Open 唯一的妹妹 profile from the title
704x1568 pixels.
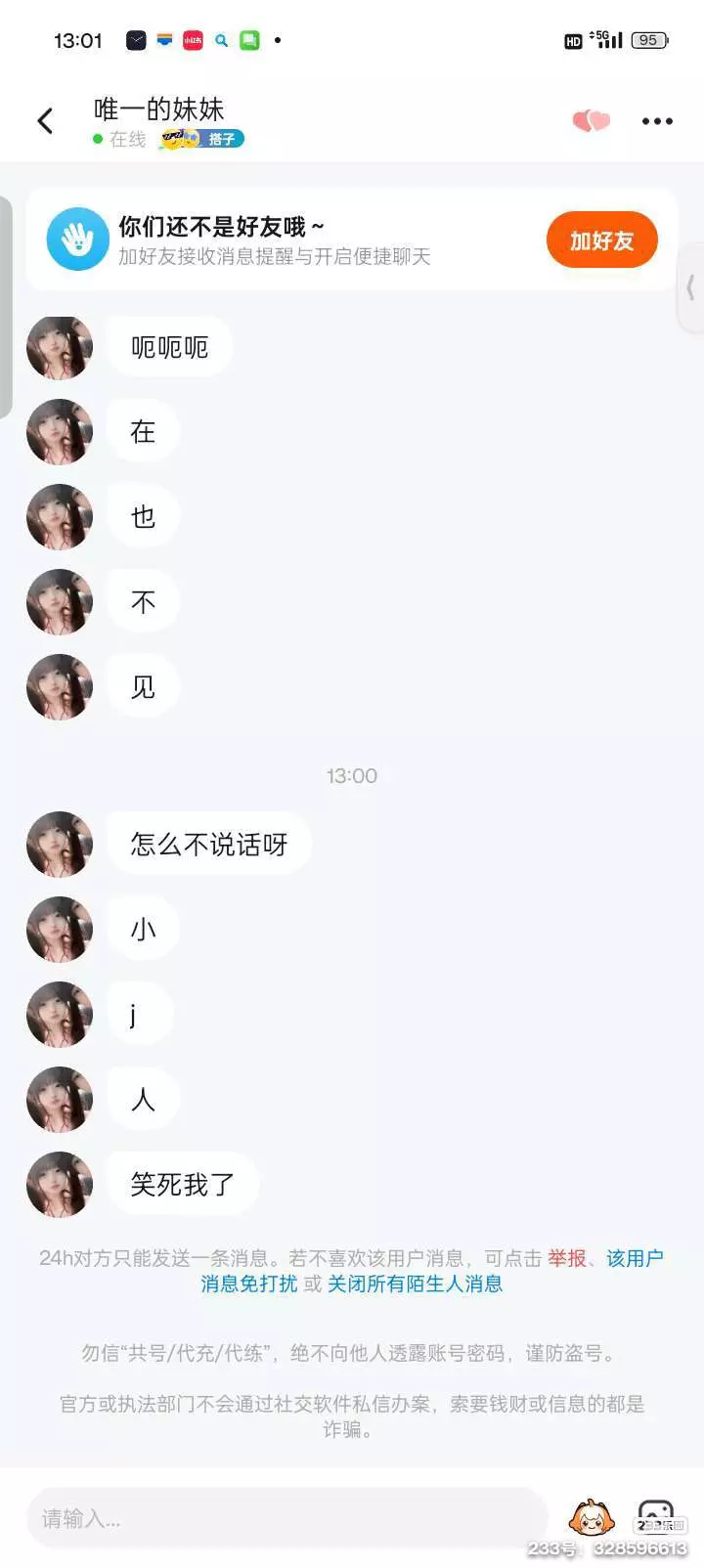[158, 109]
